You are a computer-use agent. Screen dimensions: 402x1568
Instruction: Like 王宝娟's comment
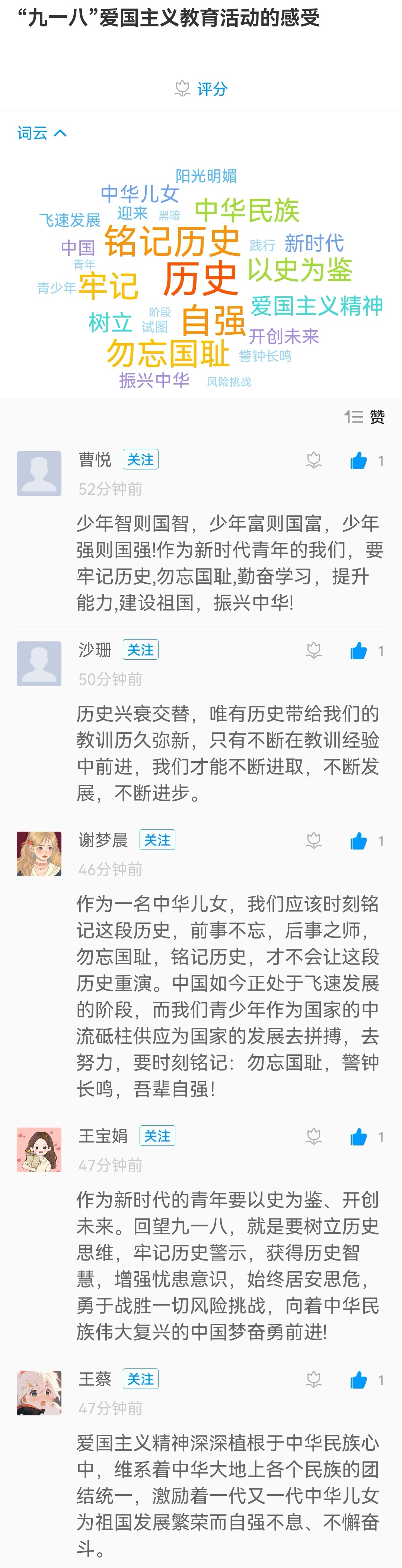359,1137
